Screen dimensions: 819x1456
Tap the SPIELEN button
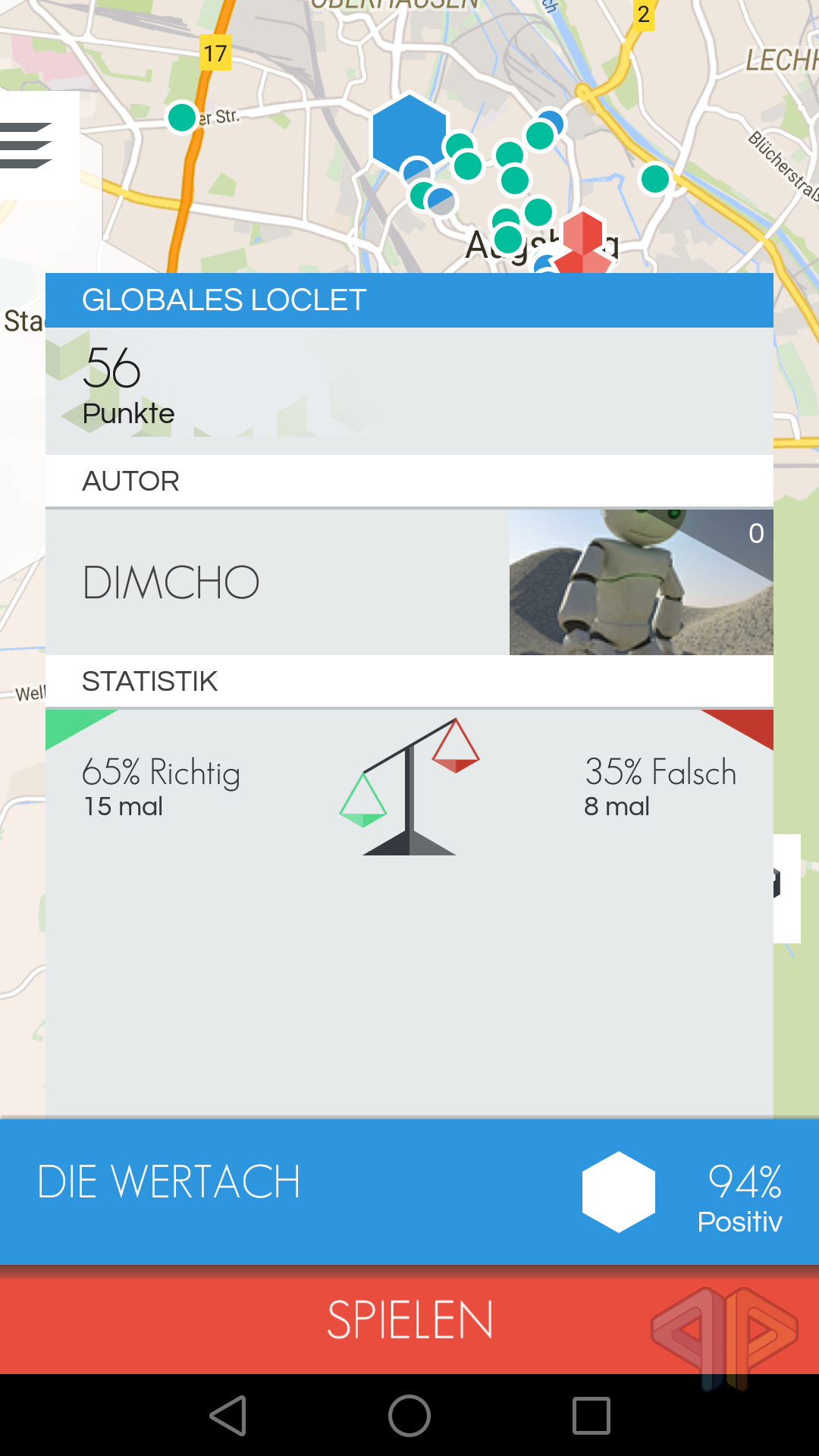[409, 1319]
